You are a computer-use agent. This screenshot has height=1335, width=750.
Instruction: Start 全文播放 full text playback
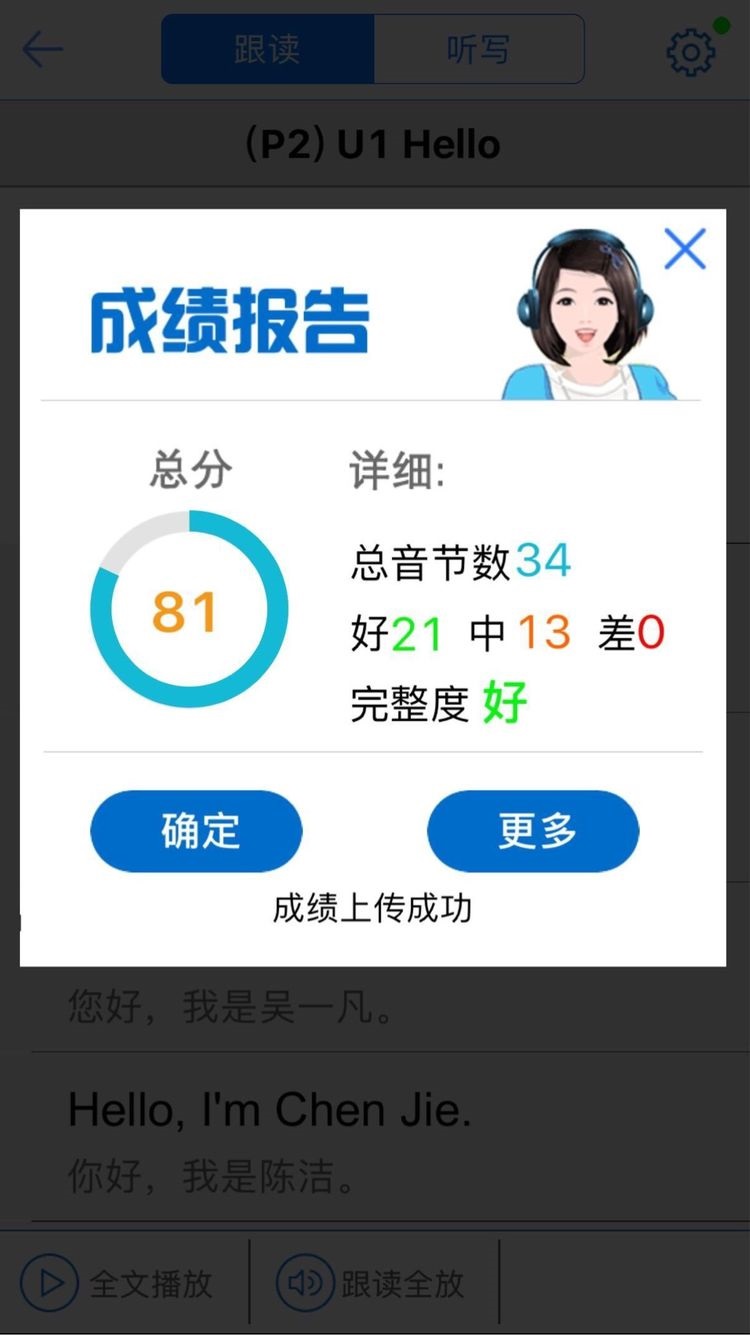coord(118,1283)
